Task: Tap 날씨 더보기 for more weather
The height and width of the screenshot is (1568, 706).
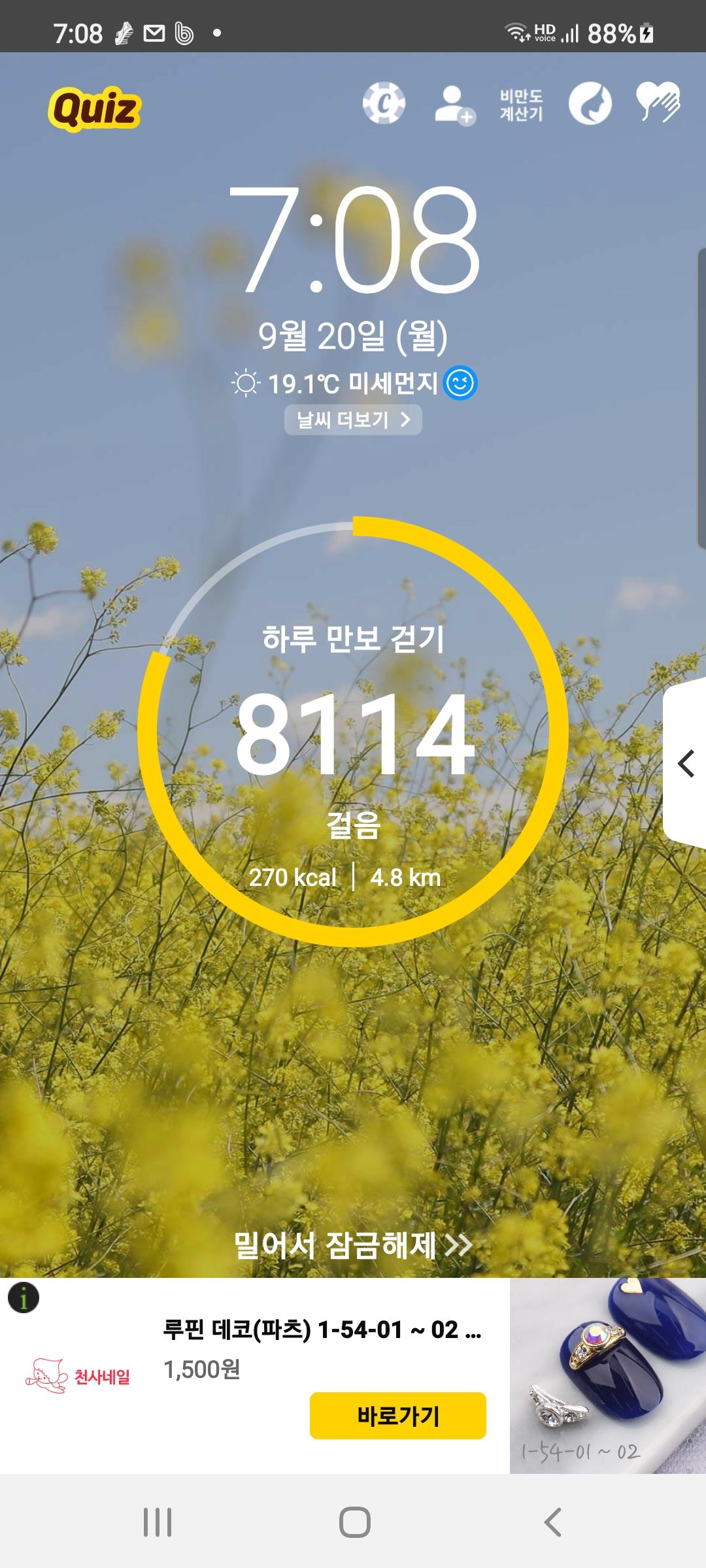Action: 353,419
